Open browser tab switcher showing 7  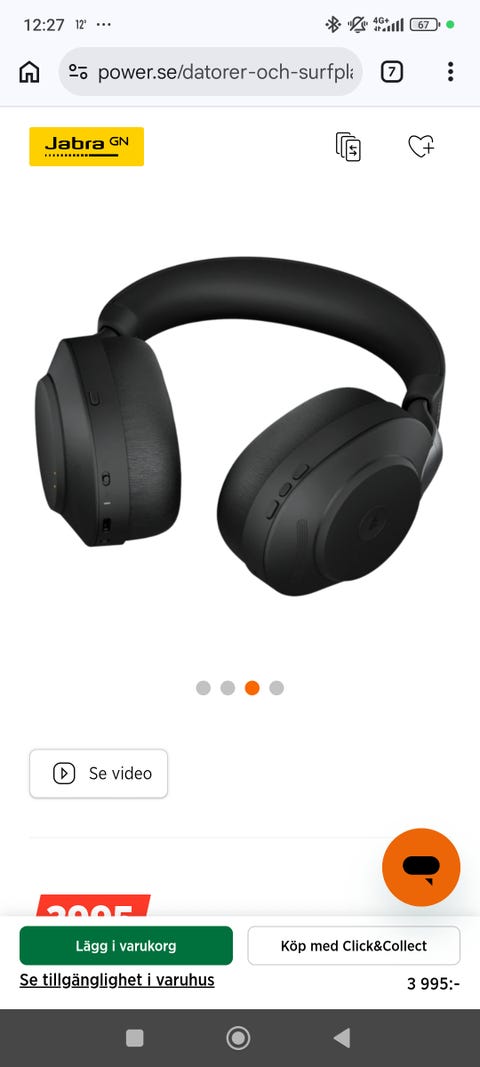(391, 71)
